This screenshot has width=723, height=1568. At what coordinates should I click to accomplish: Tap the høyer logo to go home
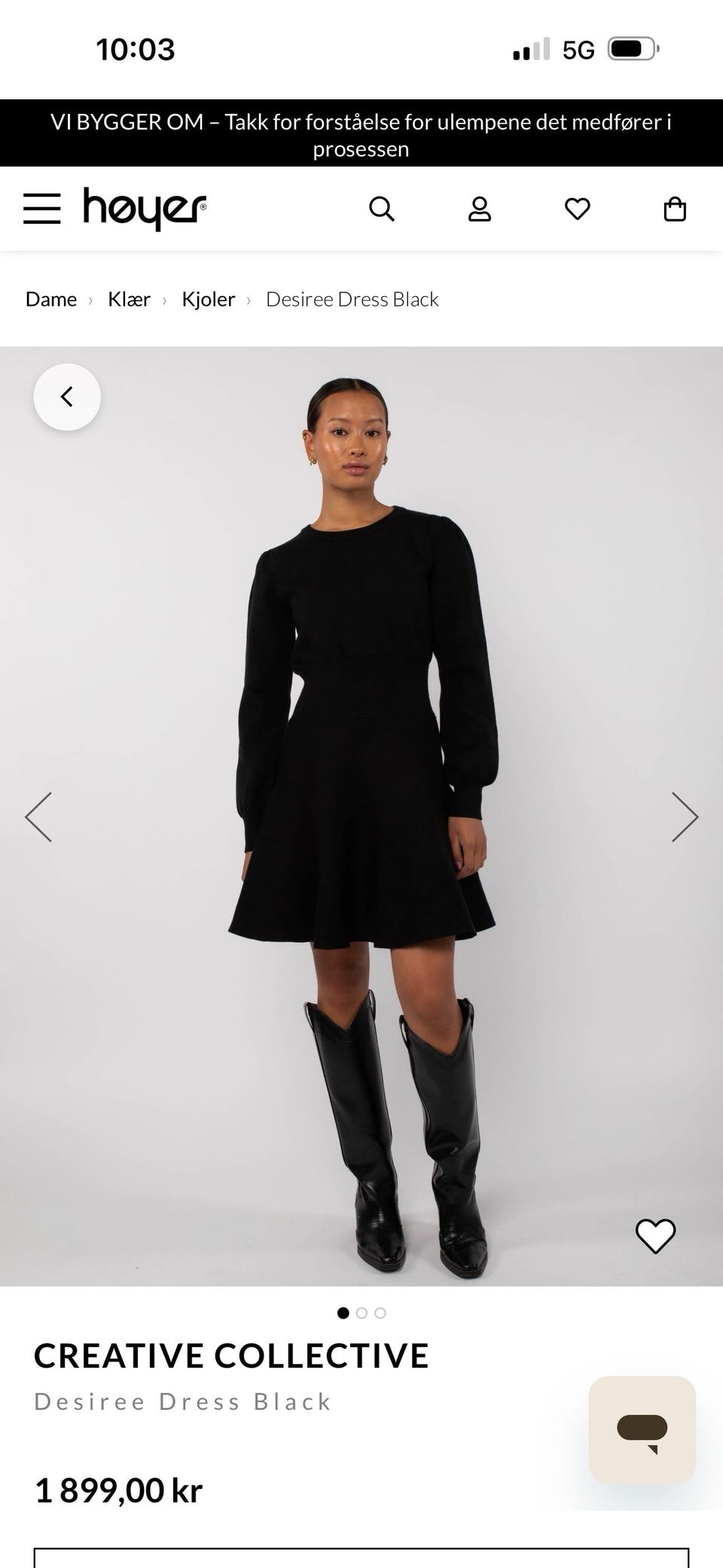coord(145,209)
